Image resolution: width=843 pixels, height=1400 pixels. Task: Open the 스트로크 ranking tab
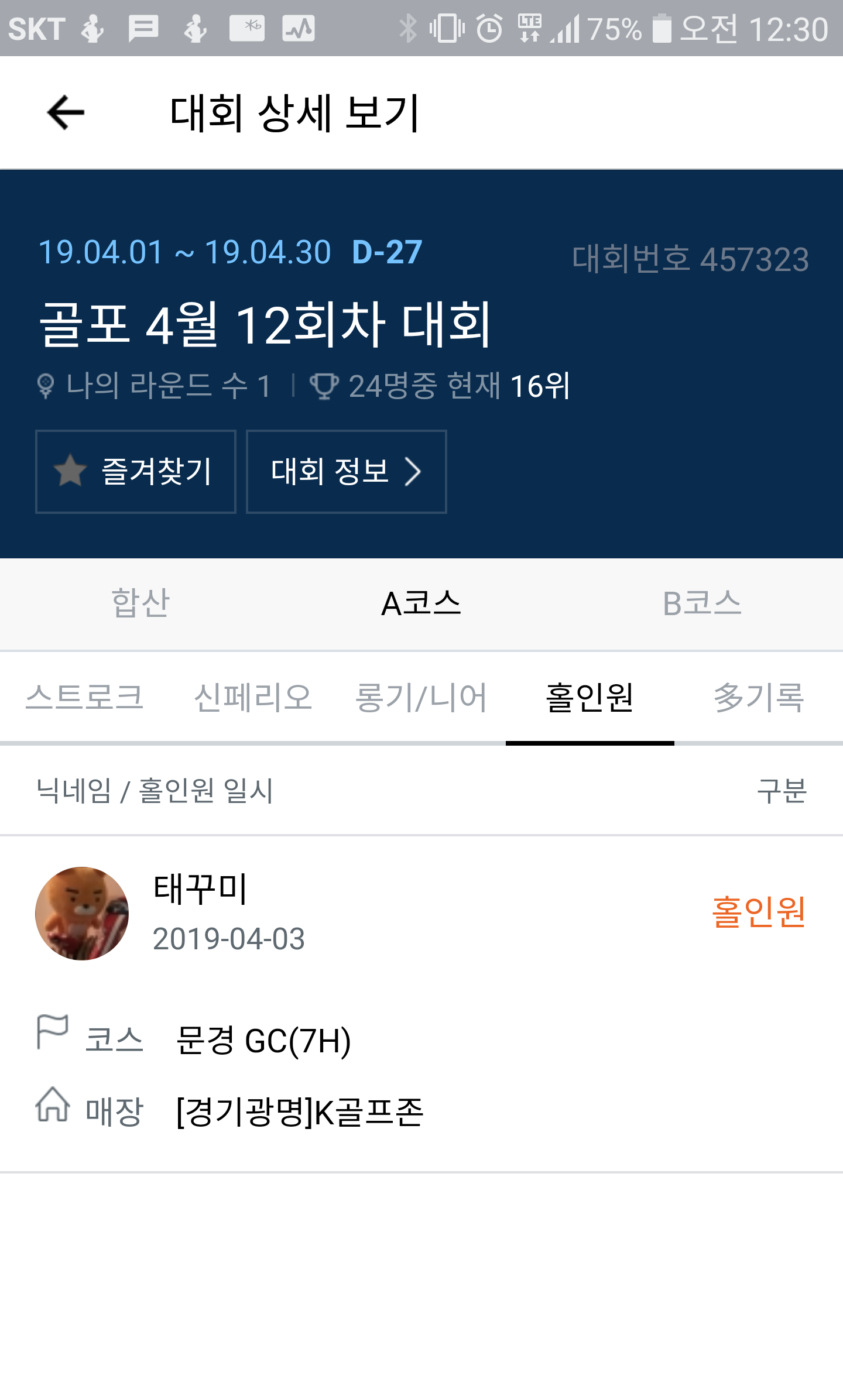[84, 698]
